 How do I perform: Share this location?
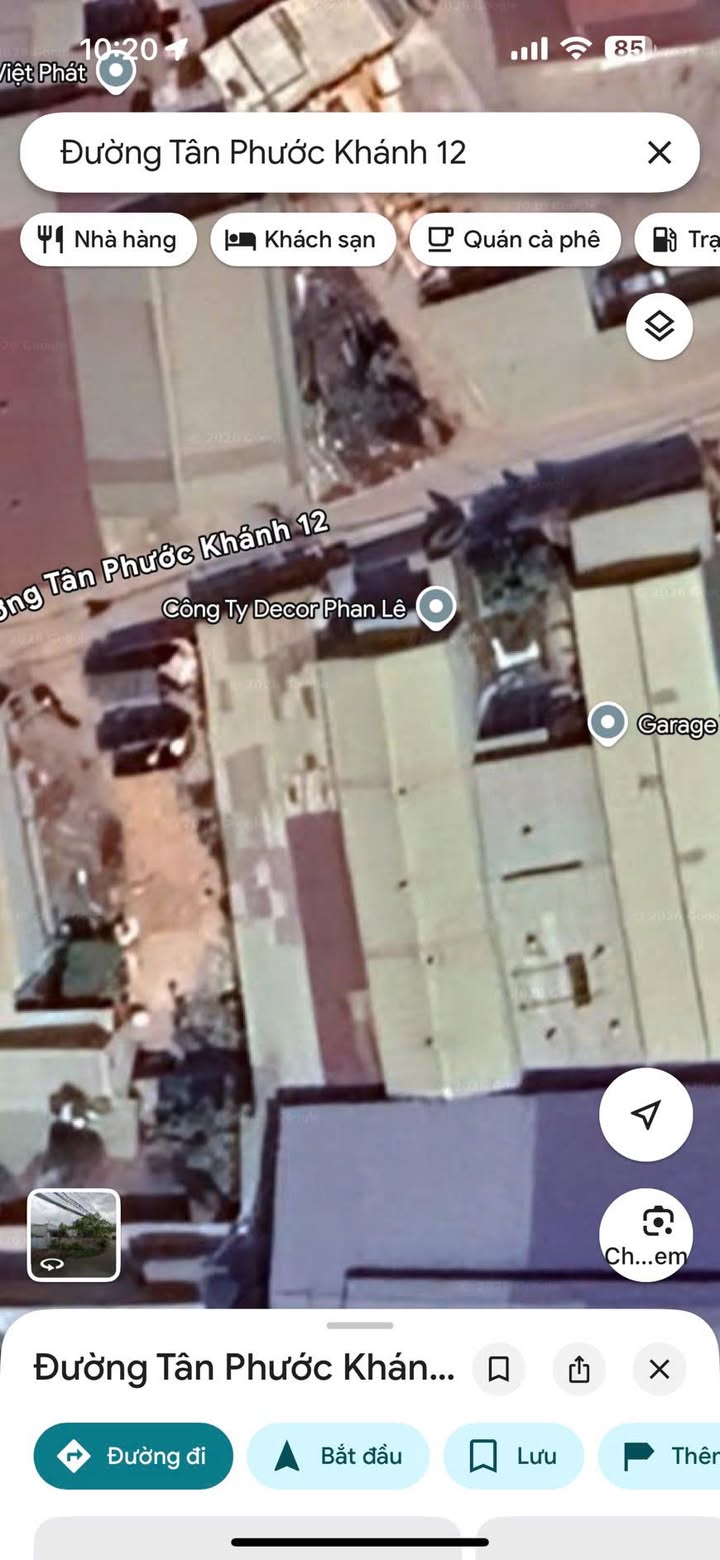tap(579, 1368)
